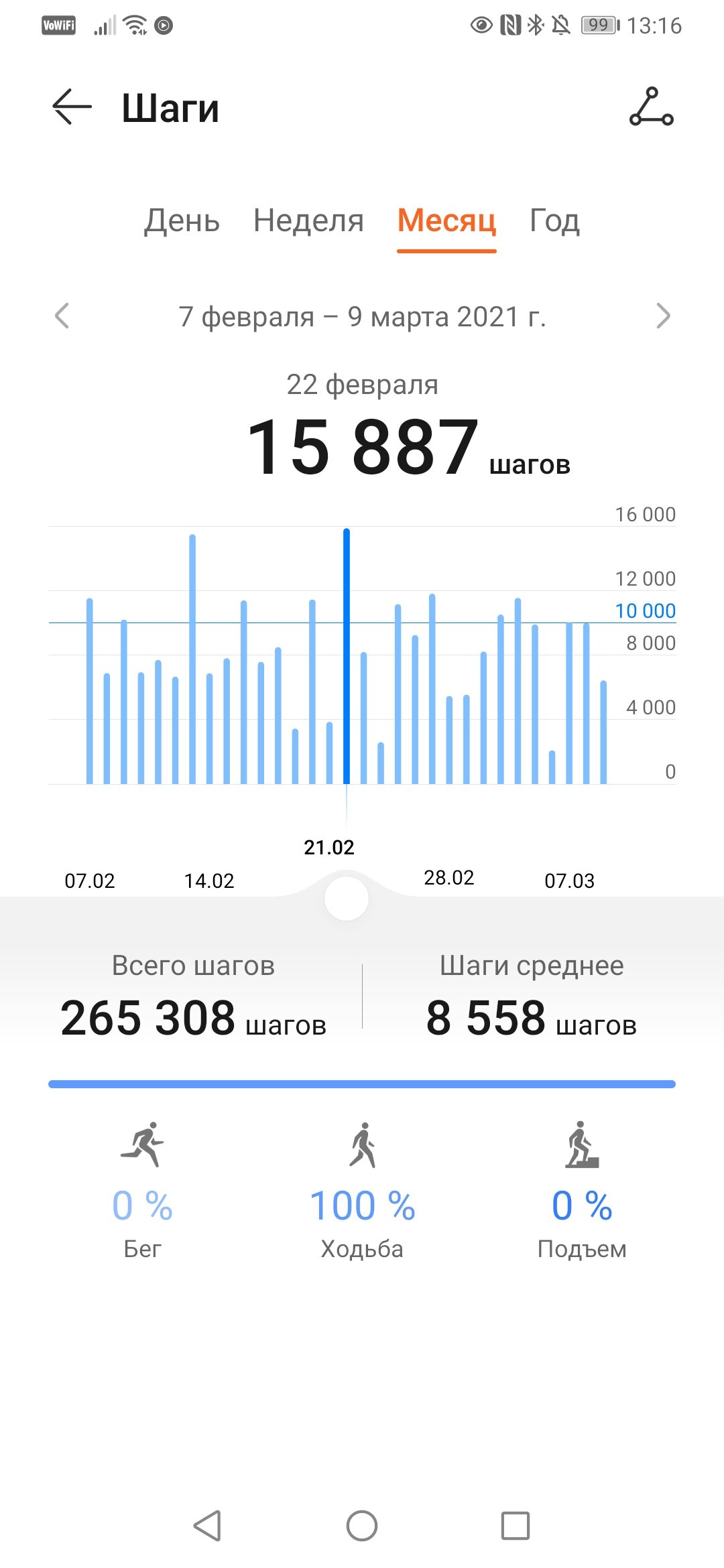Tap the round chart selector handle

click(x=347, y=899)
